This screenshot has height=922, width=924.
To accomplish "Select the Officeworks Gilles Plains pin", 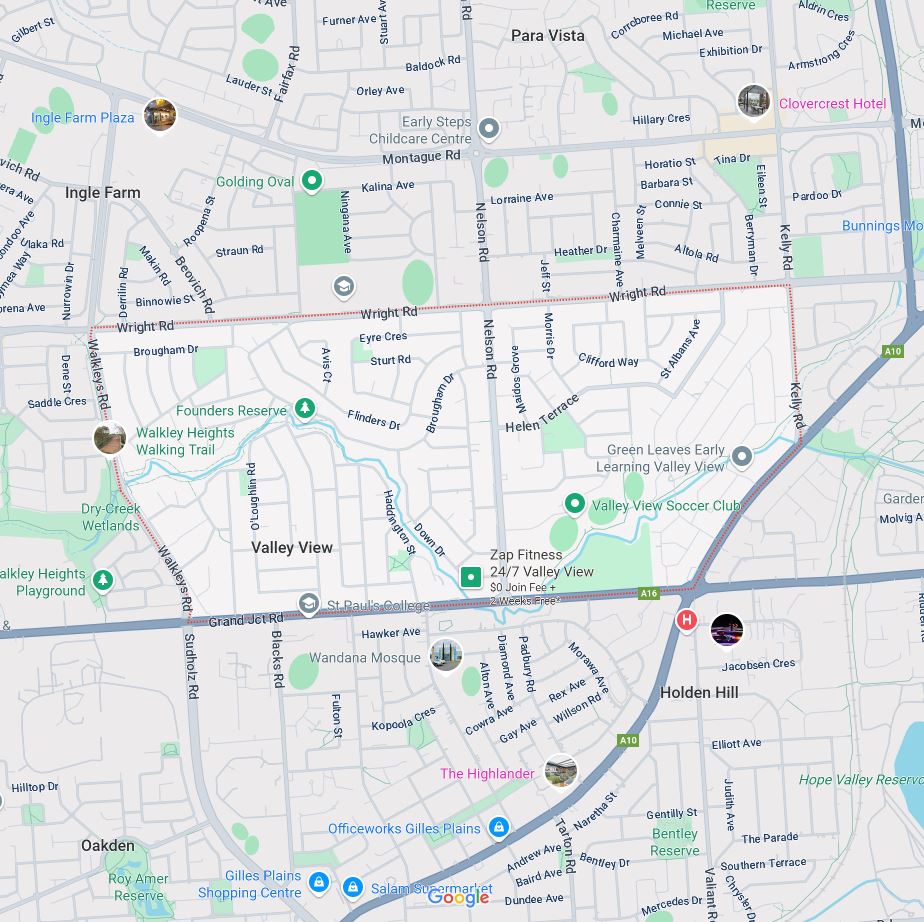I will [499, 828].
